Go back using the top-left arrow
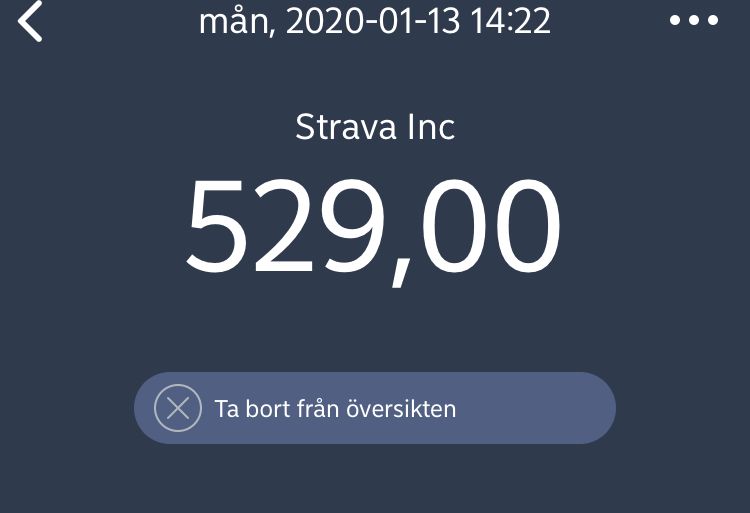 coord(31,21)
